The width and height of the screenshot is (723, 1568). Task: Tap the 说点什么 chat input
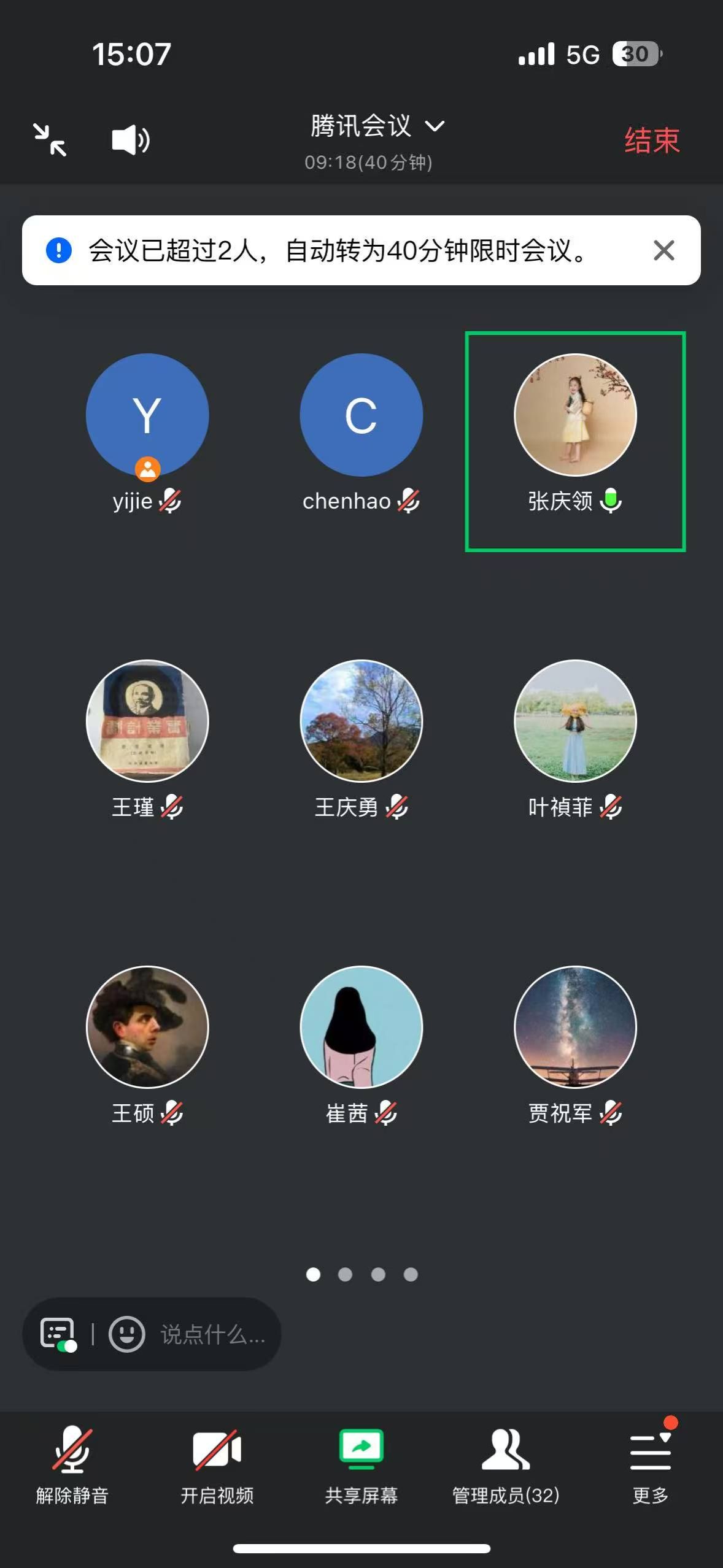tap(212, 1334)
